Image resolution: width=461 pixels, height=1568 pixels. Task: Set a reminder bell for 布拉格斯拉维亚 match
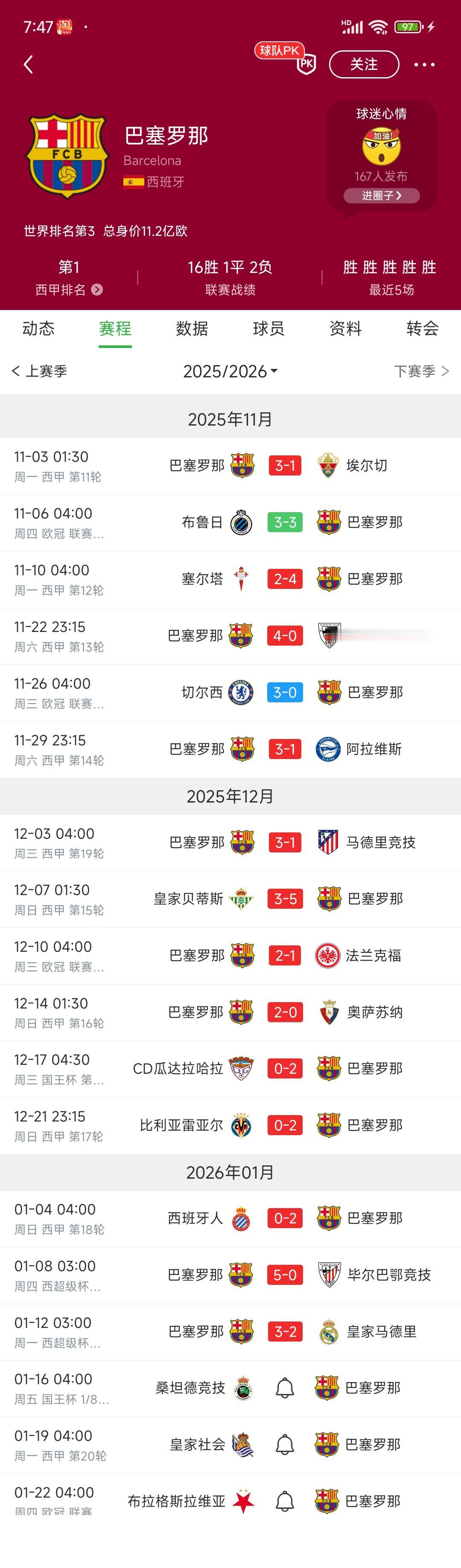click(x=285, y=1501)
